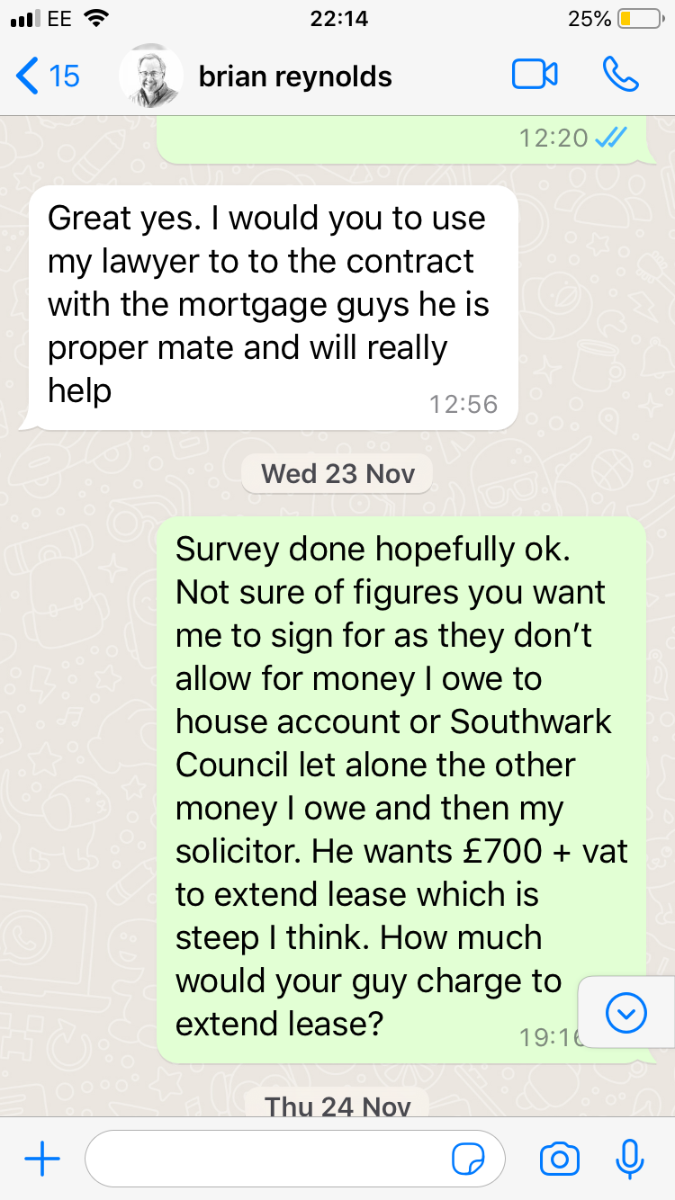The width and height of the screenshot is (675, 1200).
Task: Open the attachment plus menu
Action: click(42, 1160)
